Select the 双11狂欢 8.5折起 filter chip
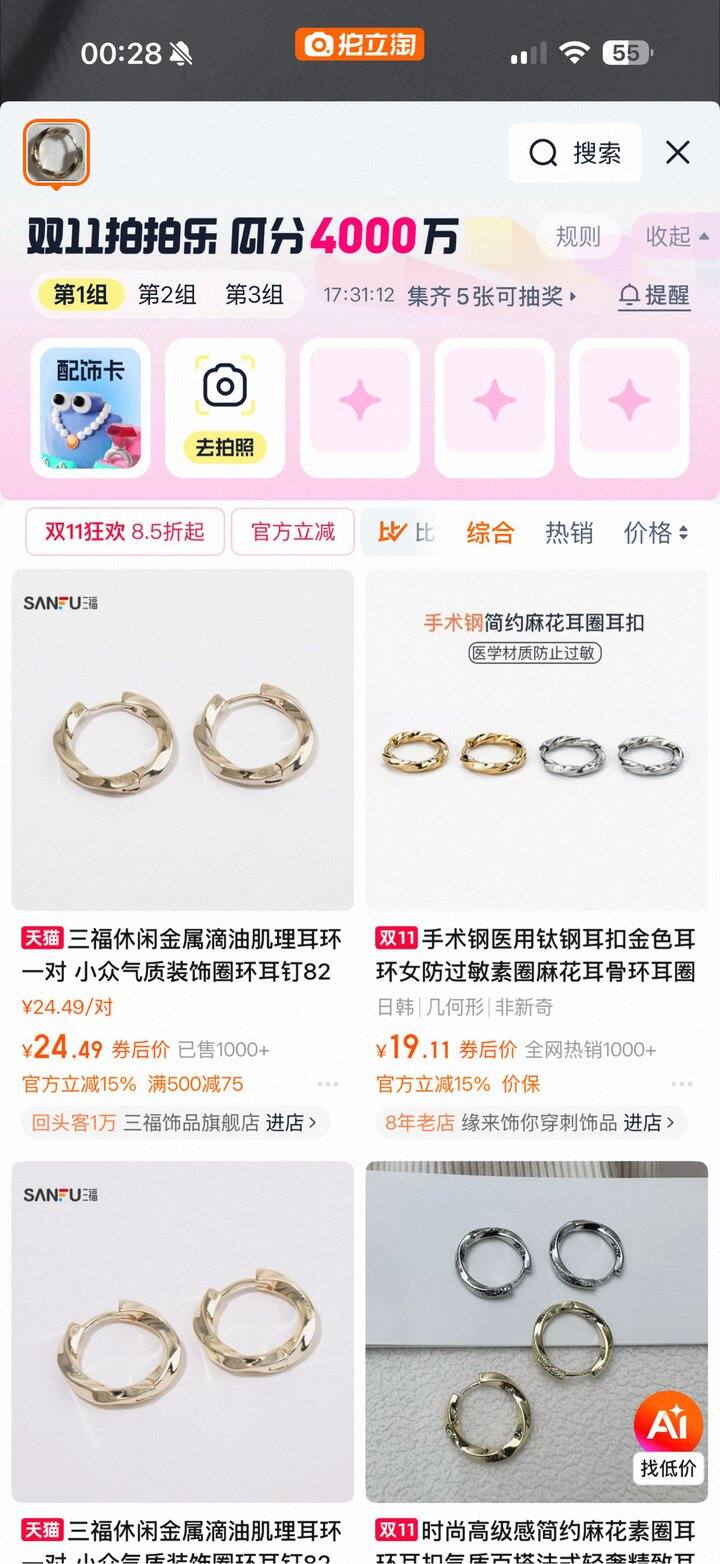Viewport: 720px width, 1564px height. point(125,531)
